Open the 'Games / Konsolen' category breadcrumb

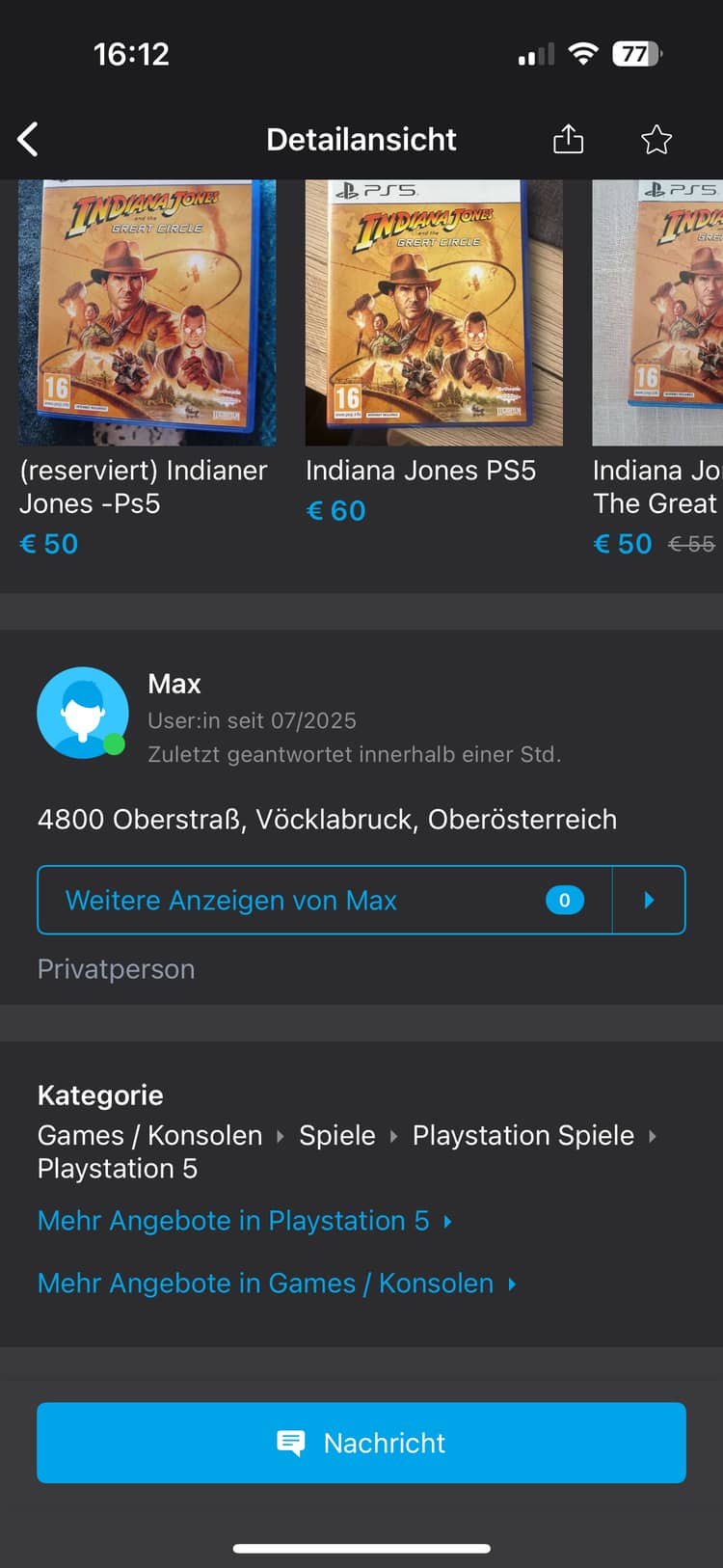149,1136
